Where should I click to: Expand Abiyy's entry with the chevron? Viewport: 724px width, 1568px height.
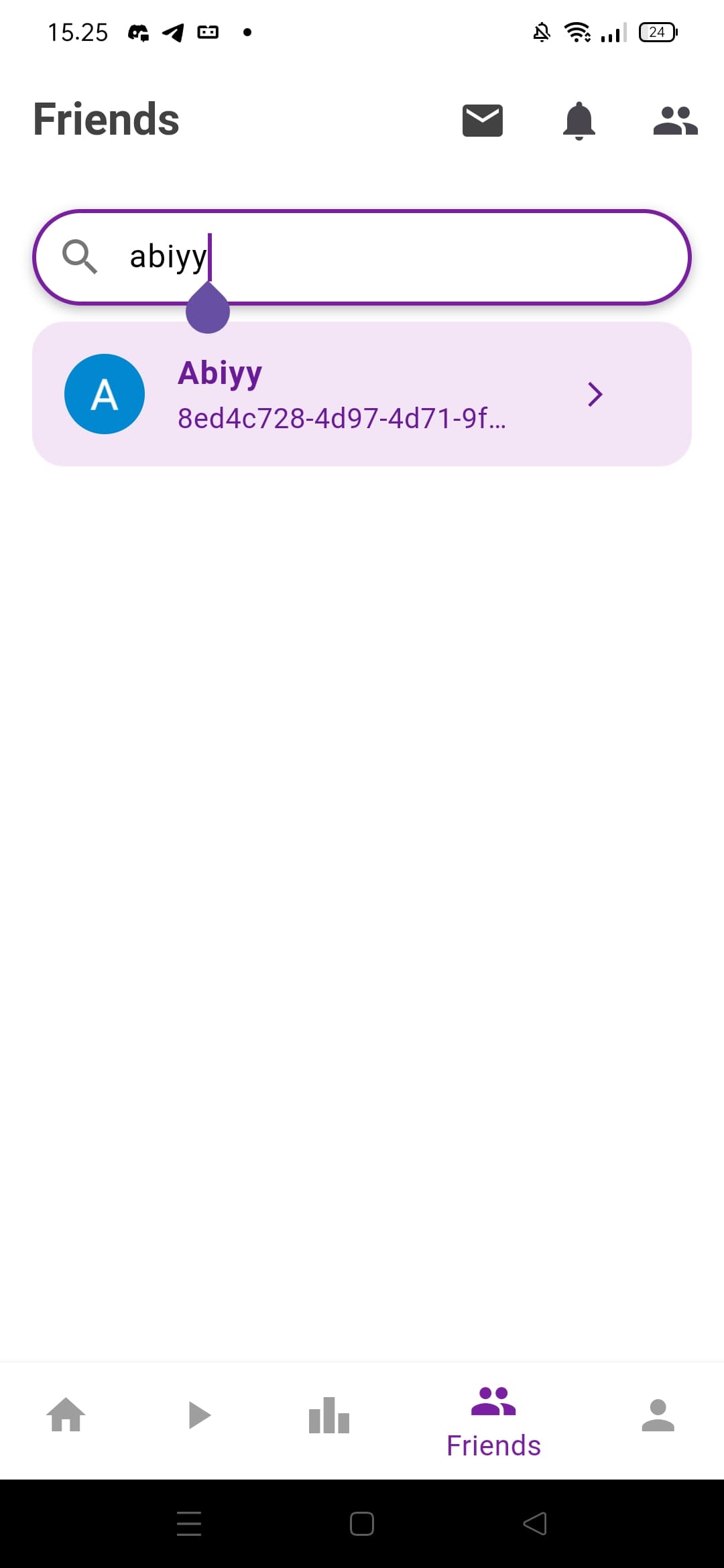click(595, 395)
